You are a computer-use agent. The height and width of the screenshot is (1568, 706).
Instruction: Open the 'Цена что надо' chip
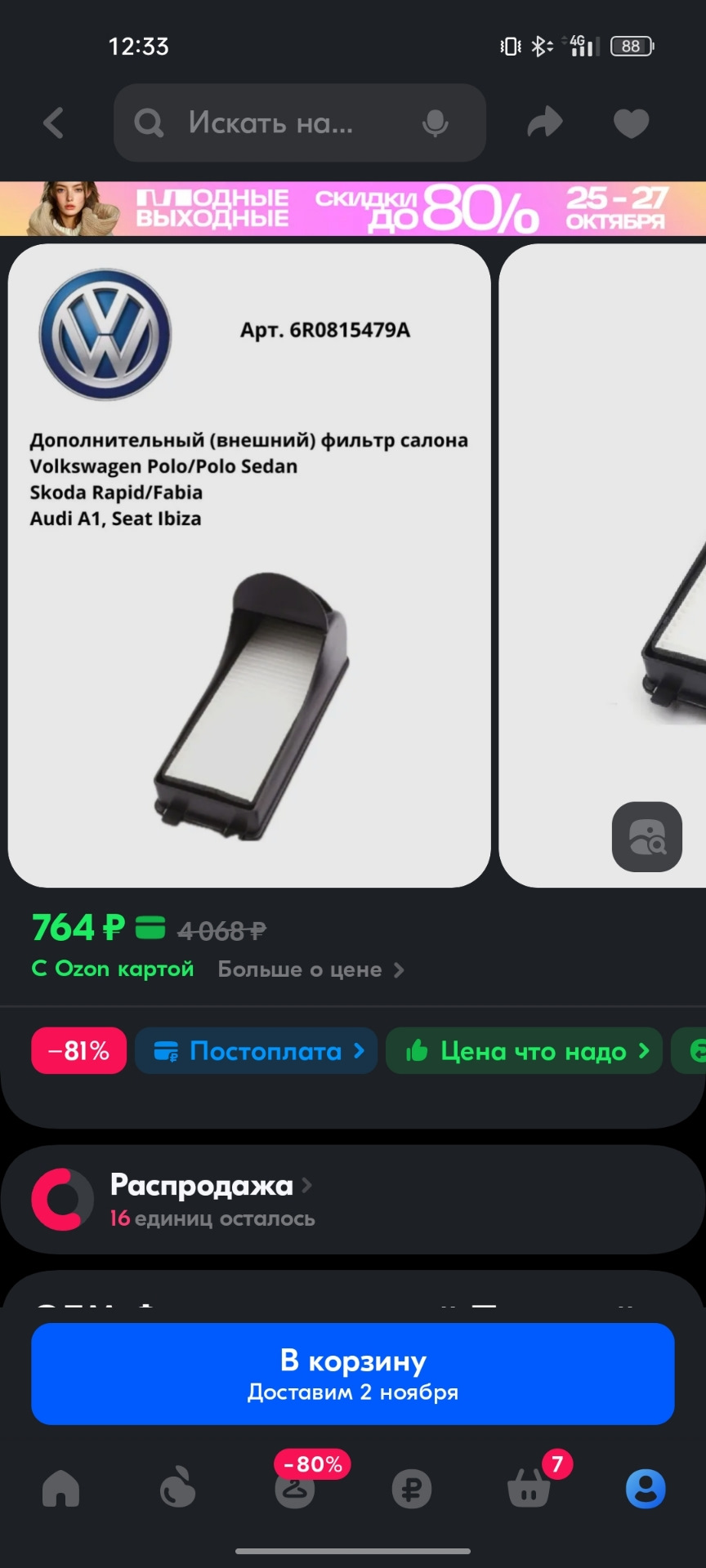point(524,1051)
